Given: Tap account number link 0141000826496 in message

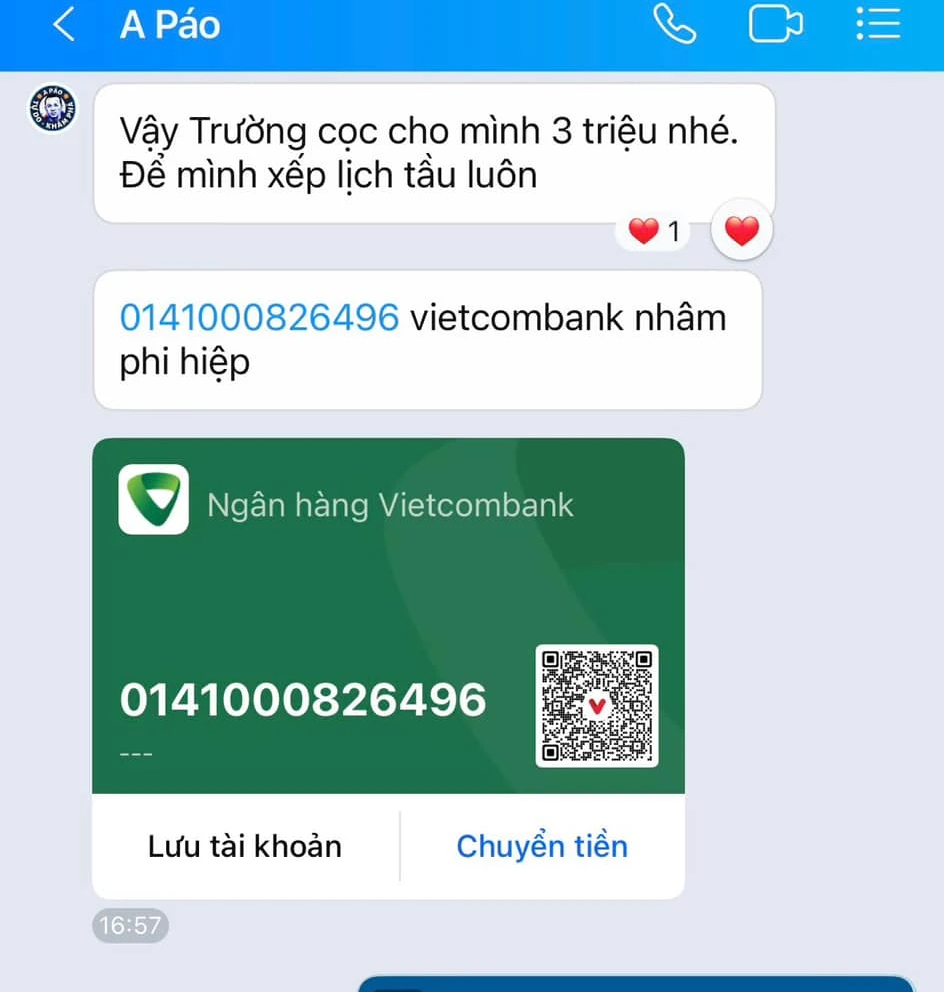Looking at the screenshot, I should 259,318.
